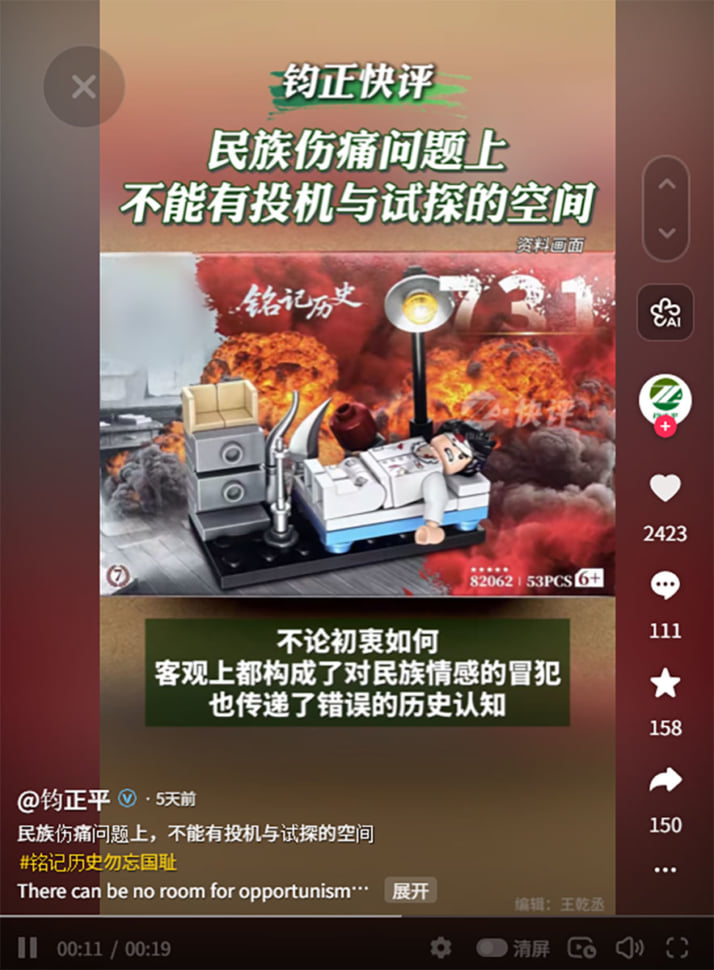
Task: Open the comments with 111 replies
Action: [665, 585]
